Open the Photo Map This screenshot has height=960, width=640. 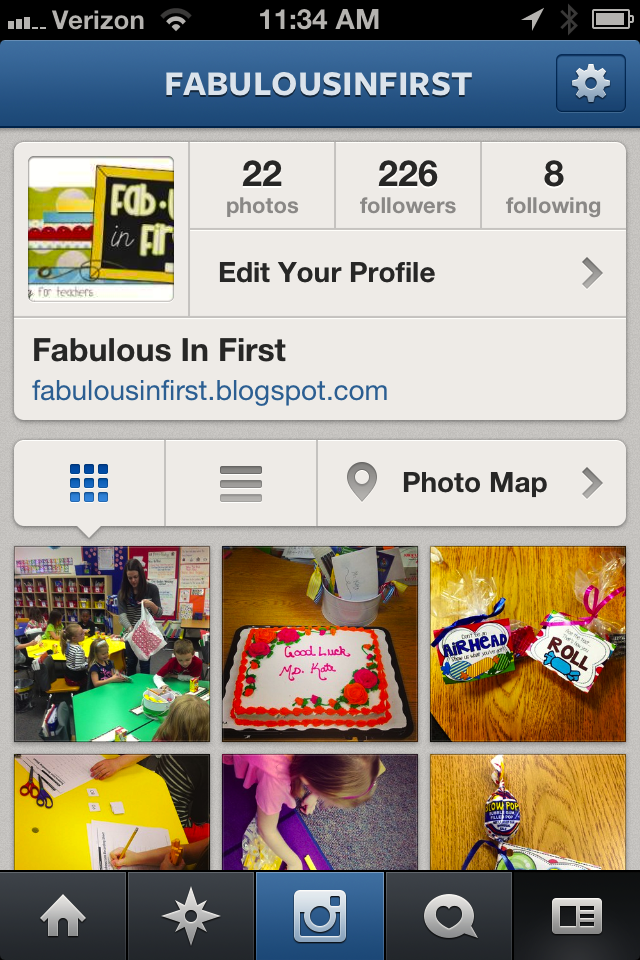pyautogui.click(x=473, y=483)
